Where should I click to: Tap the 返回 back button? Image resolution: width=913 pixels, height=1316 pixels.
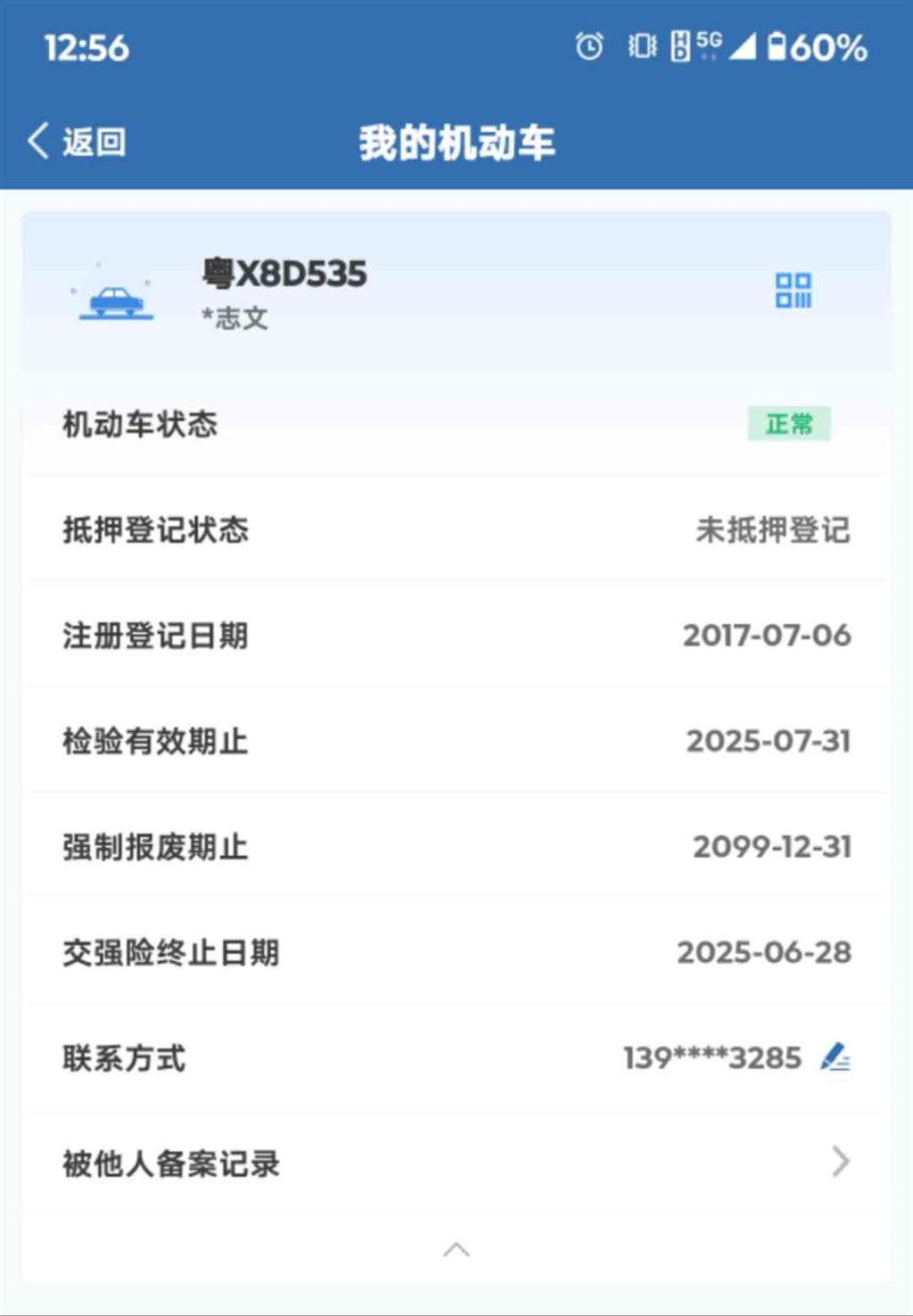[77, 142]
